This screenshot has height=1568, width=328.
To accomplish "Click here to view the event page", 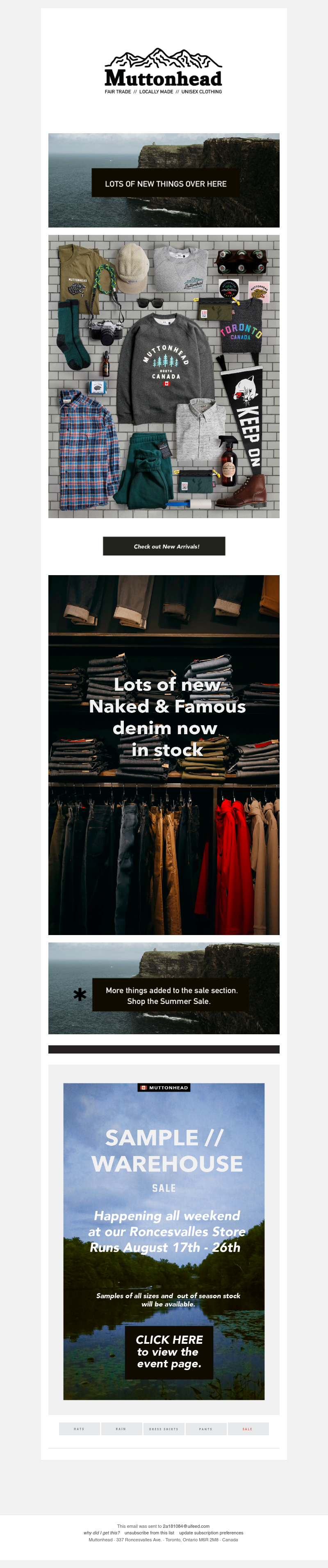I will (169, 1352).
